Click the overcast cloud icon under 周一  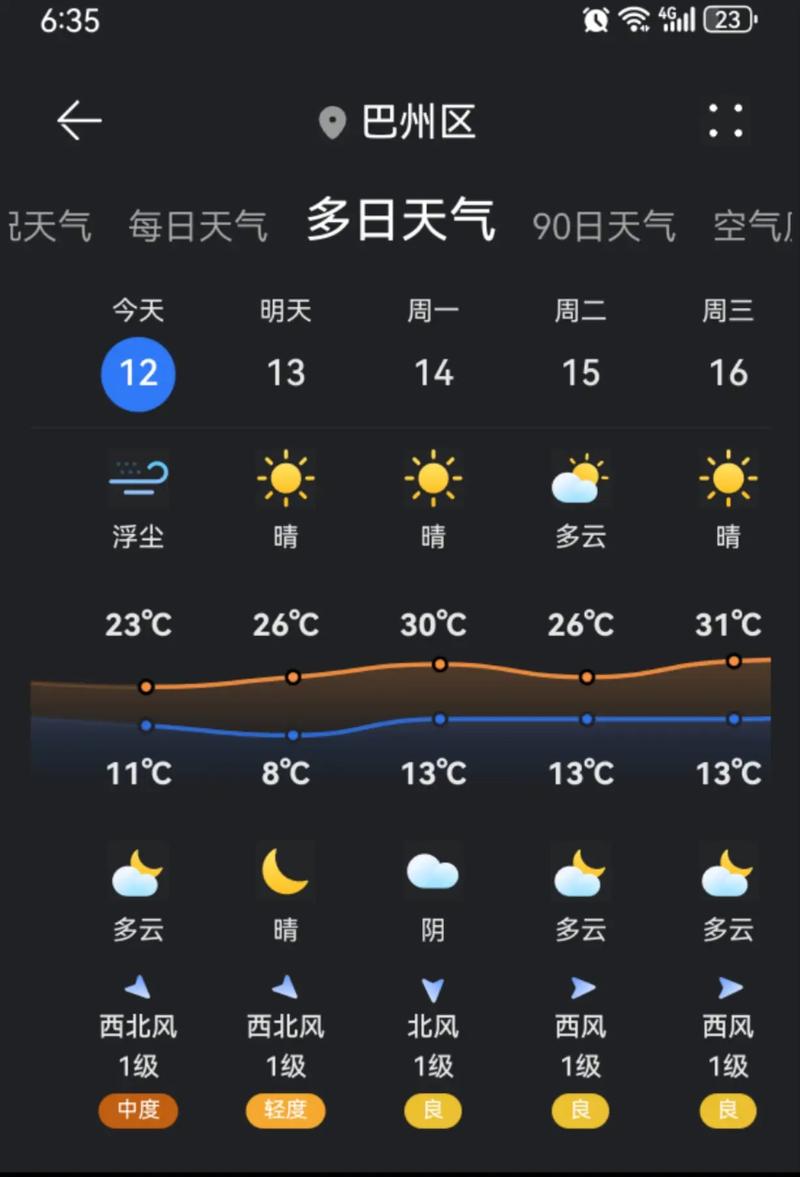tap(432, 872)
